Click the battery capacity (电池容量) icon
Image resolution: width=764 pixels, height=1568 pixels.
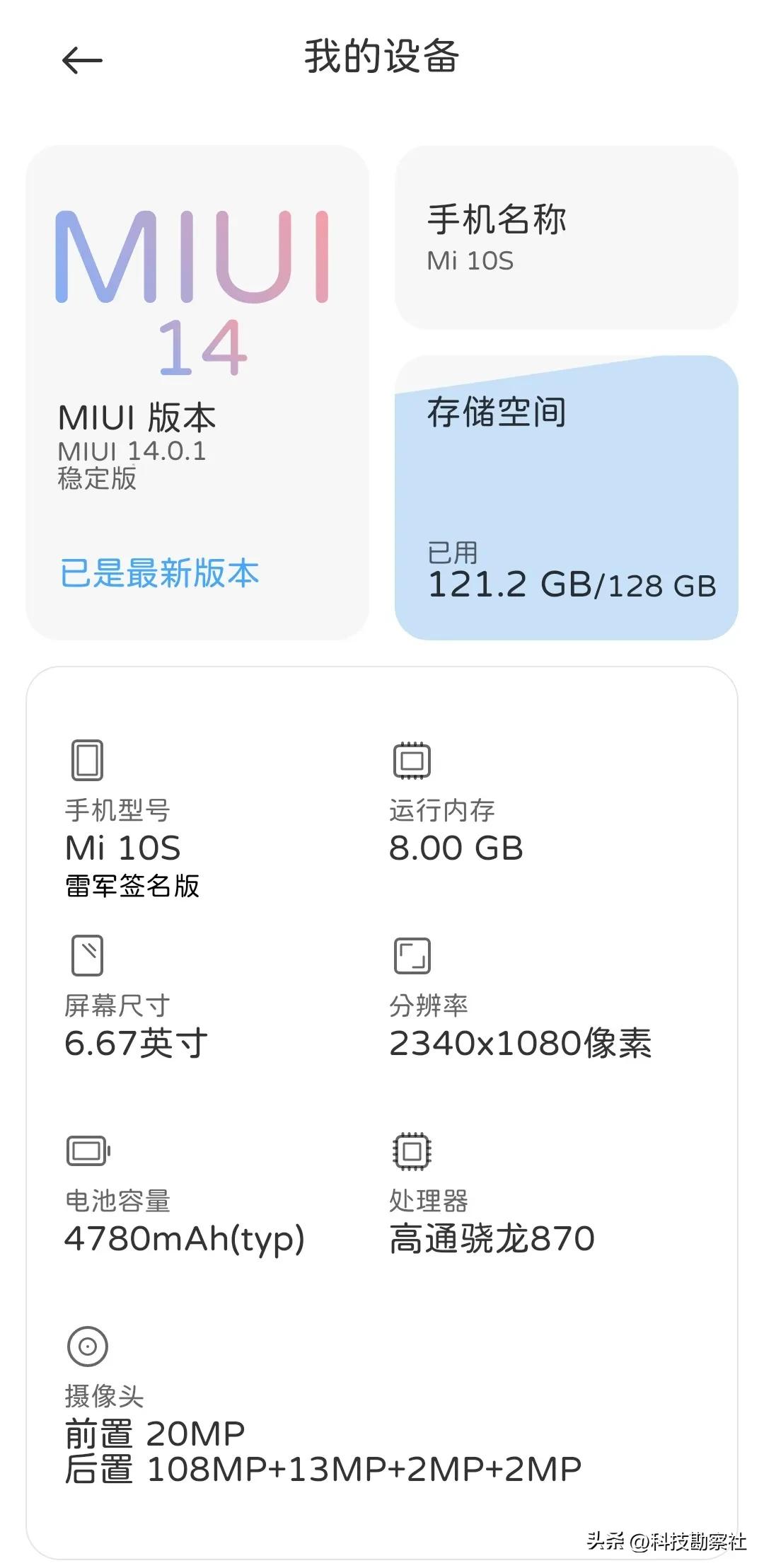86,1150
